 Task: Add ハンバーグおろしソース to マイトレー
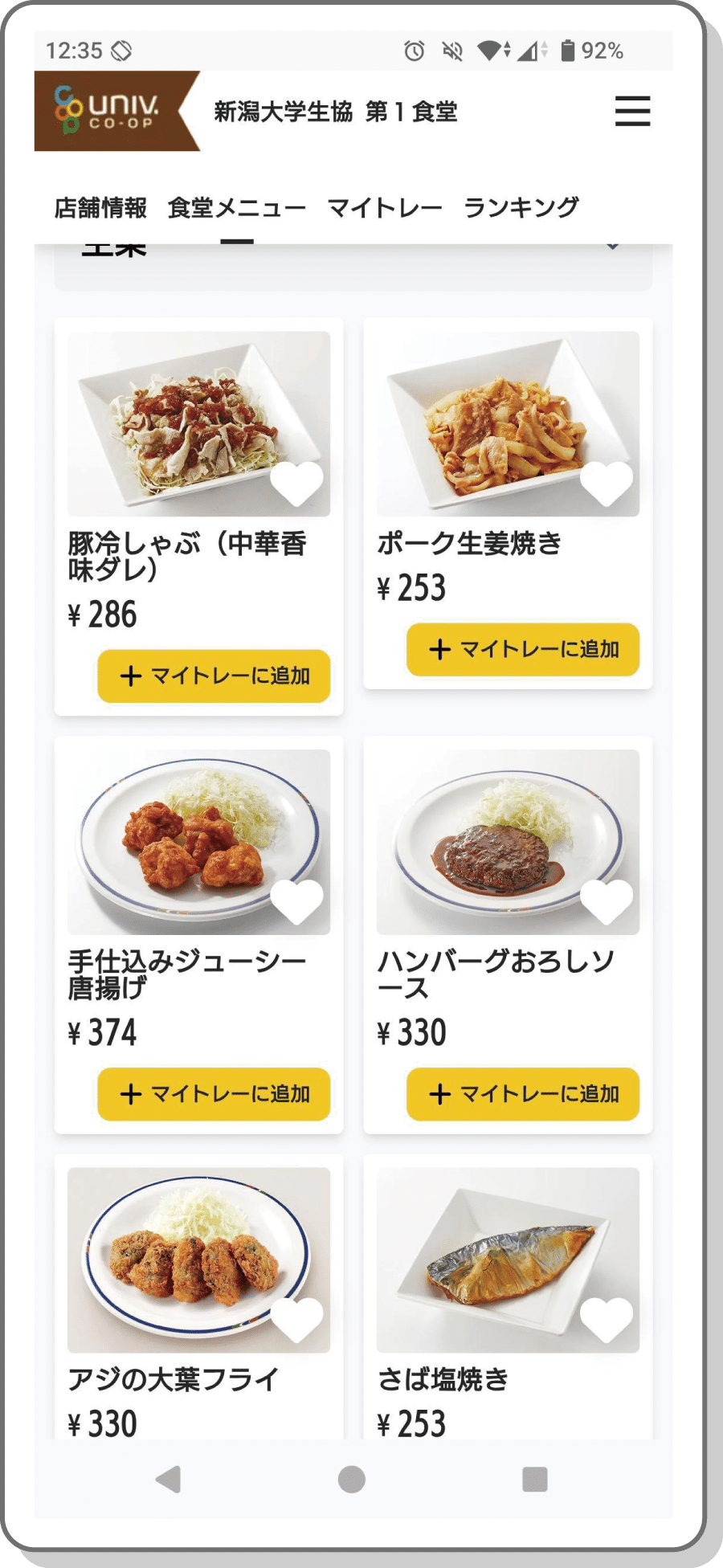[x=523, y=1093]
